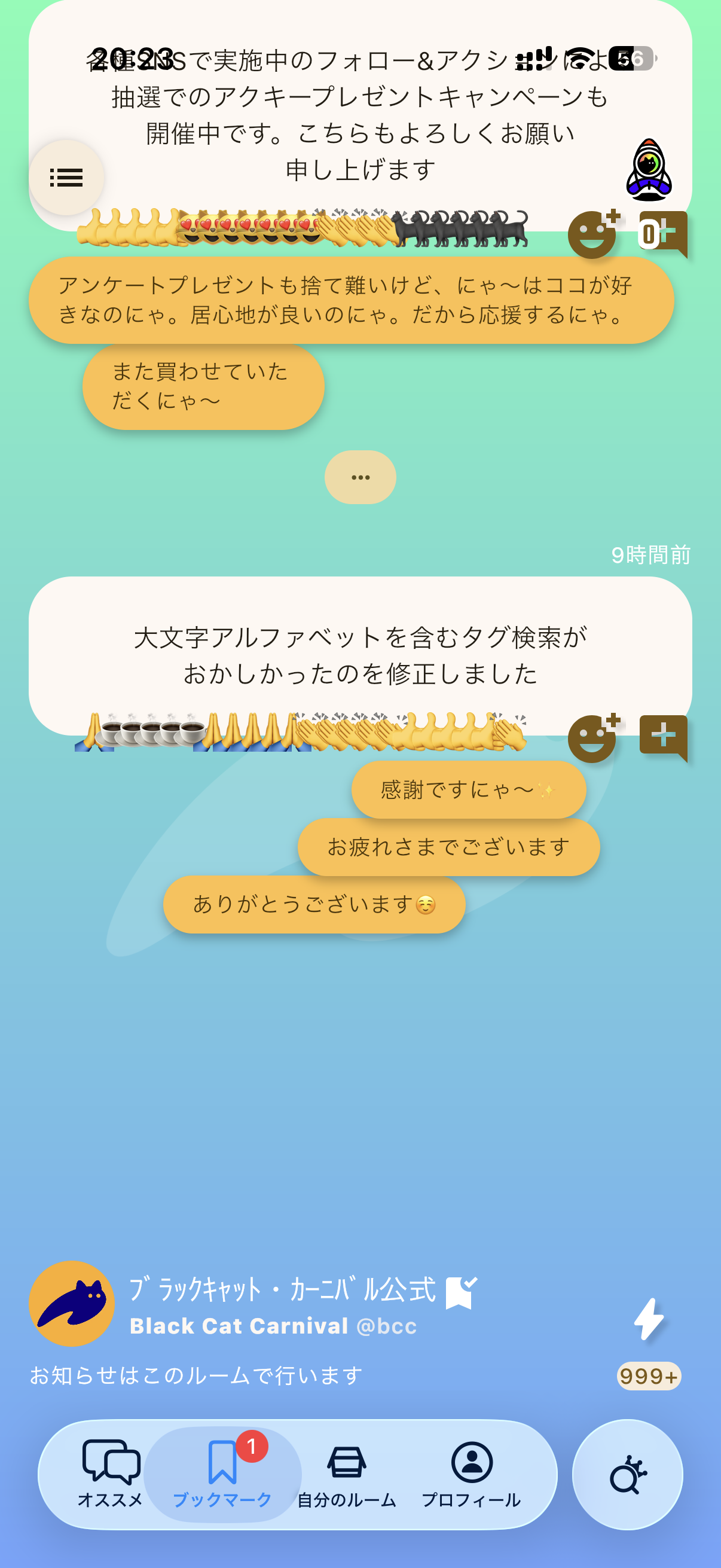721x1568 pixels.
Task: Tap the lightning bolt icon
Action: coord(649,1319)
